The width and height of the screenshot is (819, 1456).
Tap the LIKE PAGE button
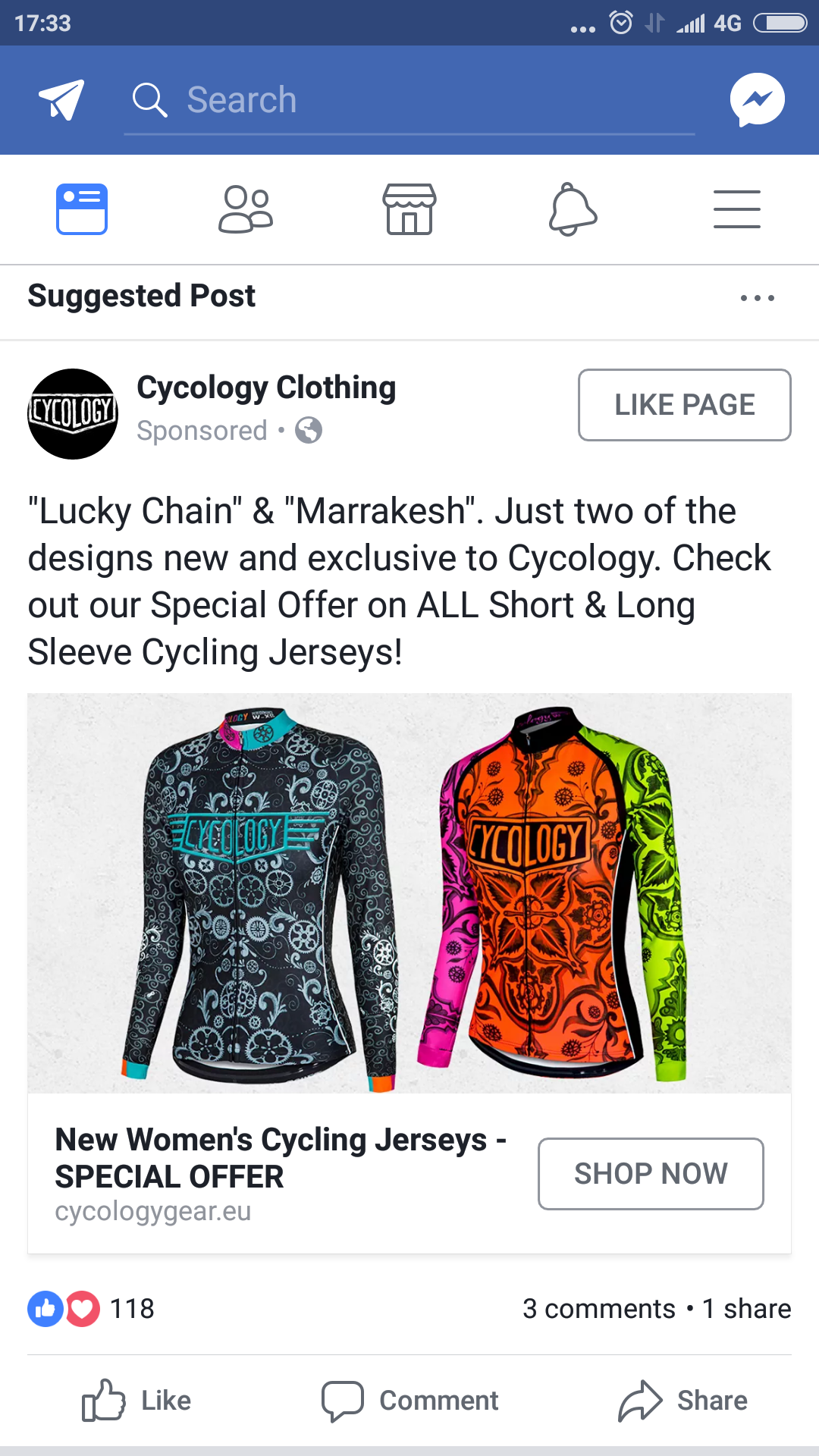[684, 405]
